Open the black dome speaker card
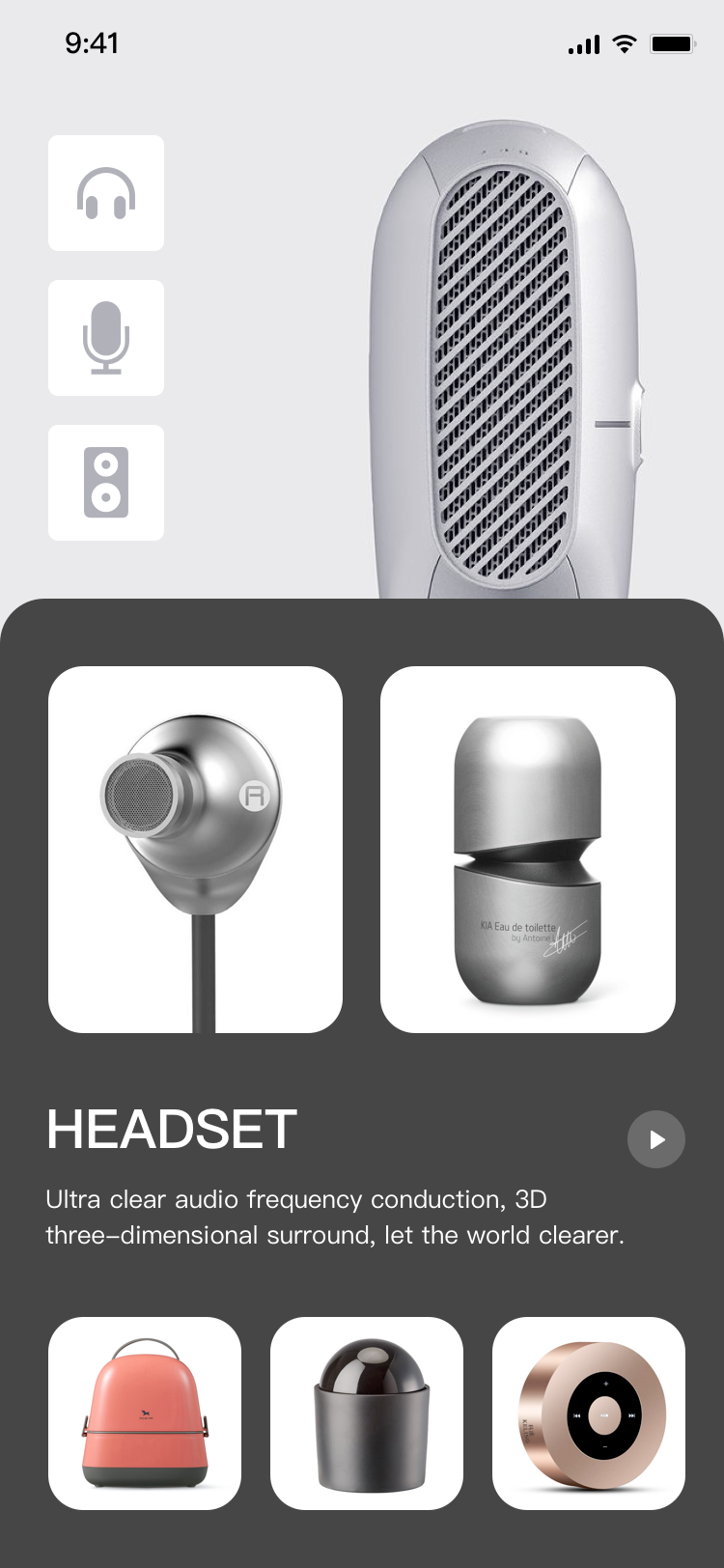Screen dimensions: 724x1568 pyautogui.click(x=367, y=1414)
